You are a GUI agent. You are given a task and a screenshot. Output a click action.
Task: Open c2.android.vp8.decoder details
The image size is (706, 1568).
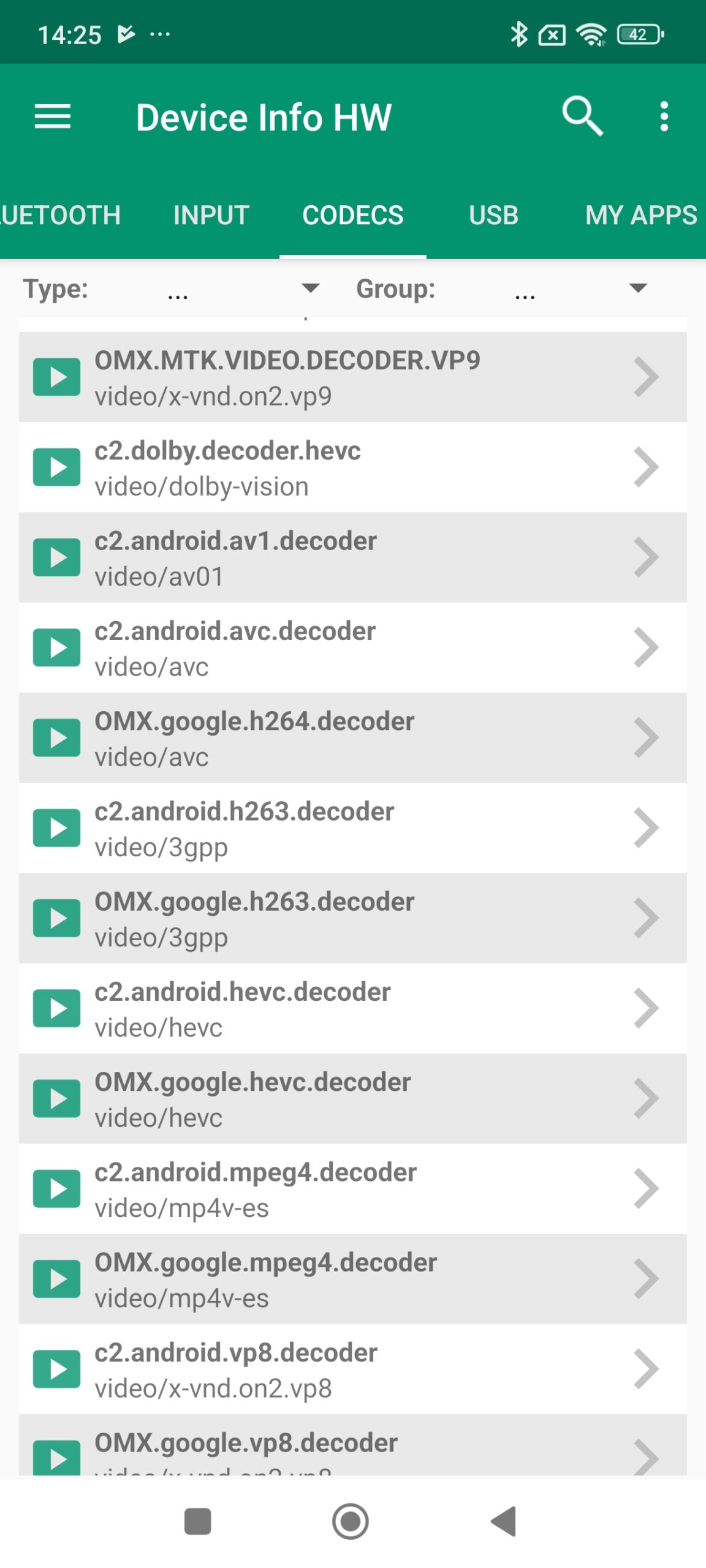coord(352,1369)
